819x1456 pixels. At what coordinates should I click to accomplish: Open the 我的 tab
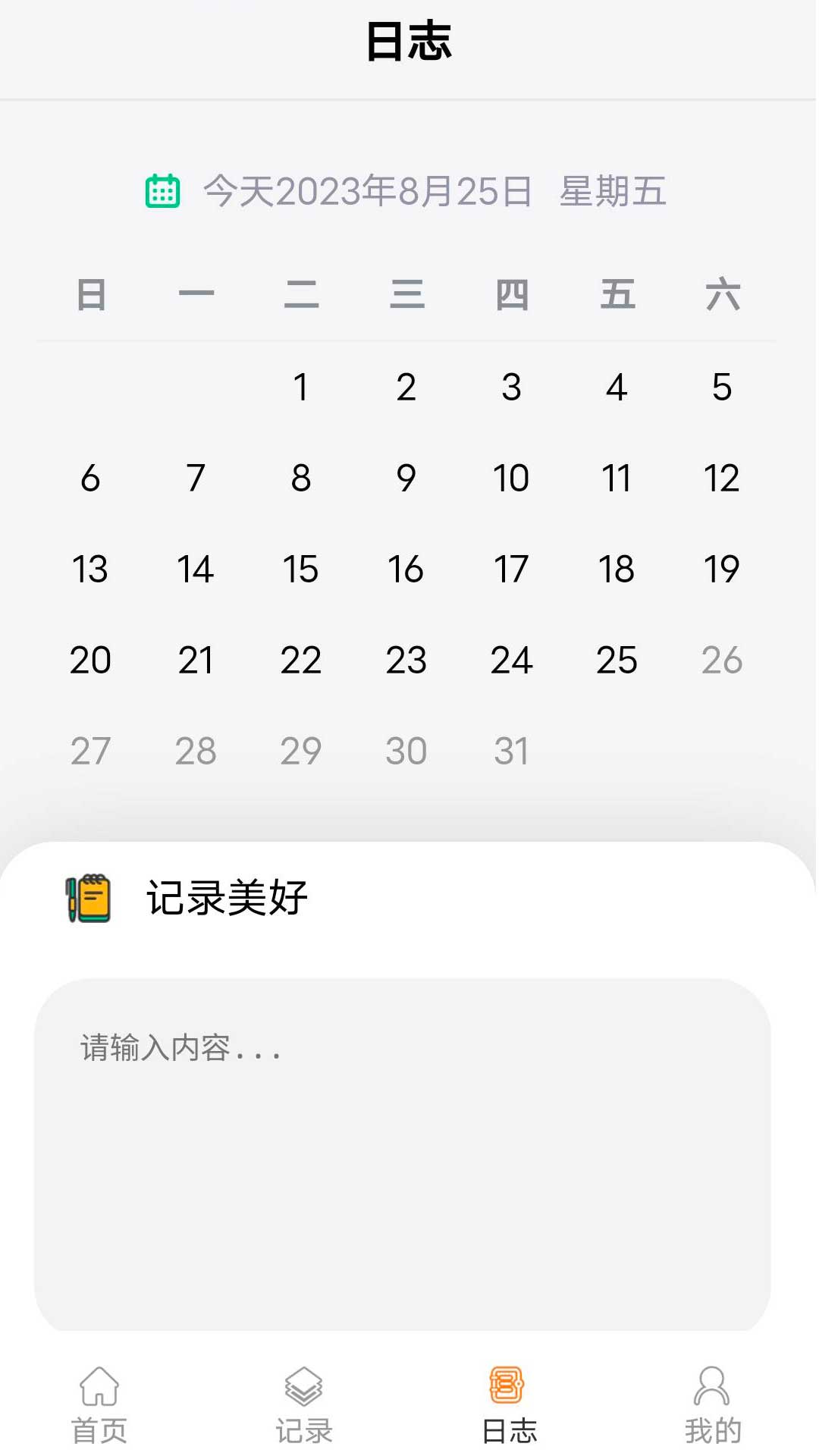[713, 1429]
